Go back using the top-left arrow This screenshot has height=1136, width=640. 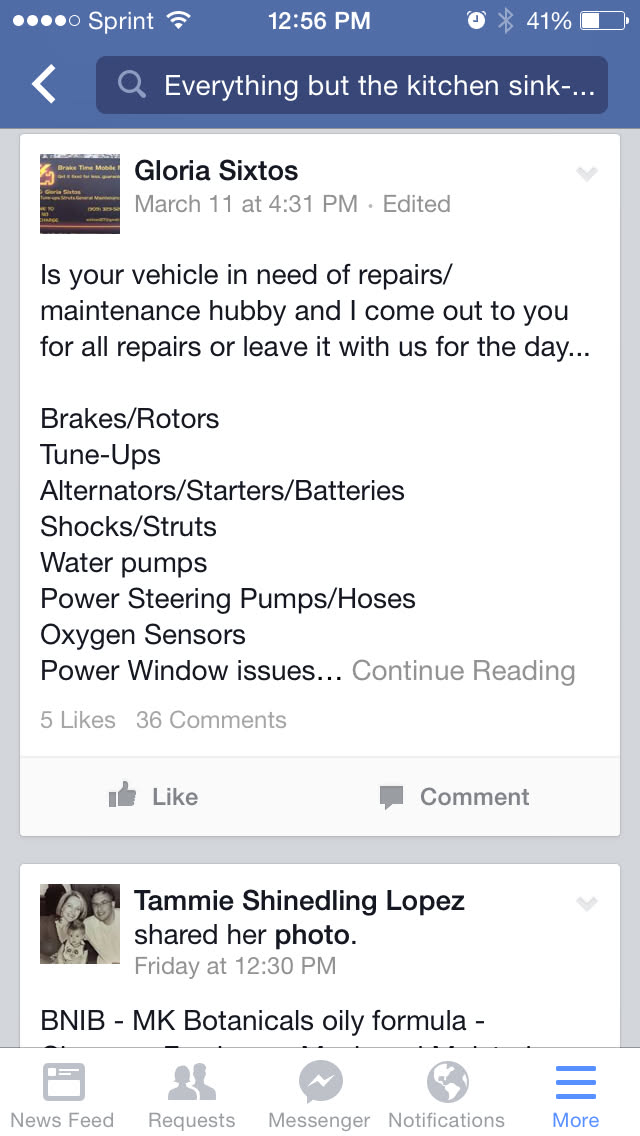coord(44,85)
